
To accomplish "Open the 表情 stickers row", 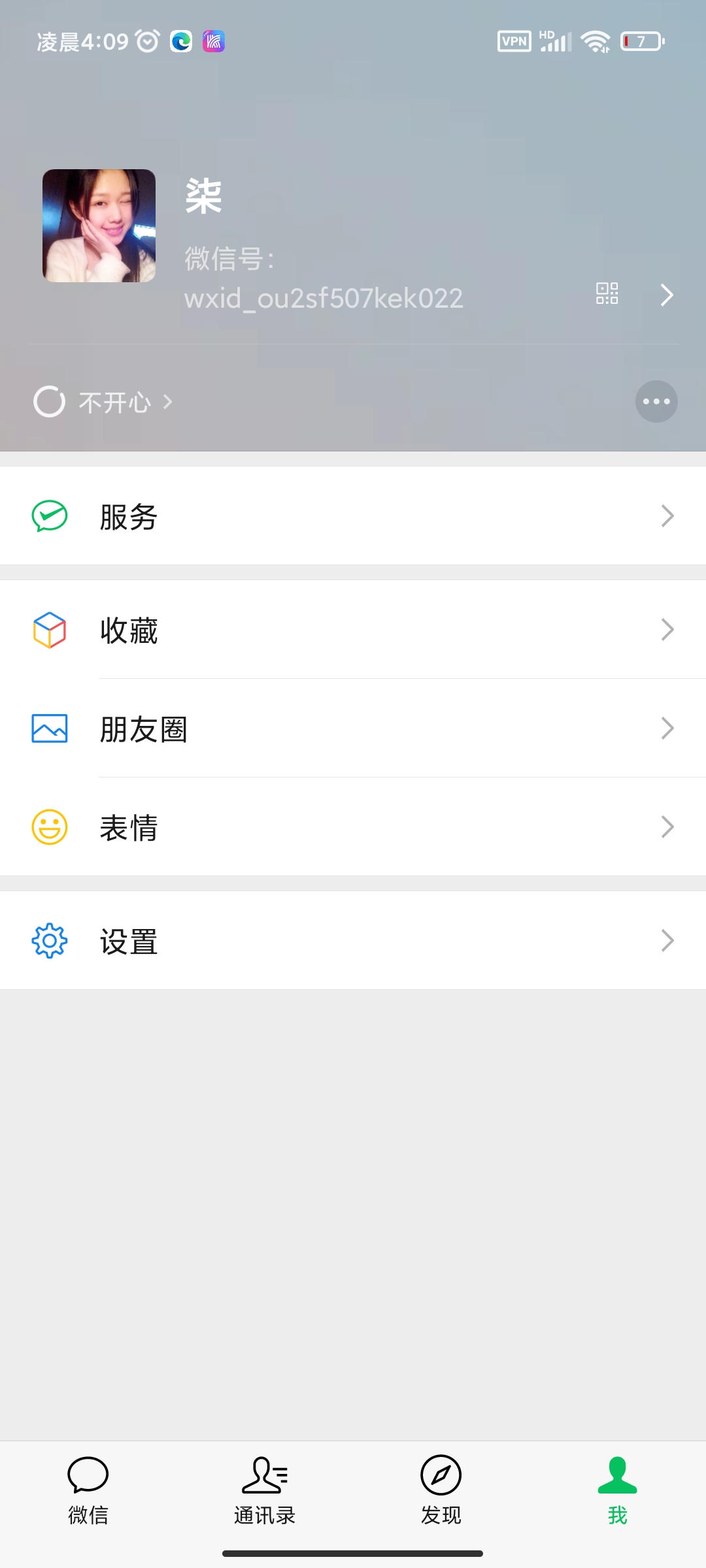I will pos(353,827).
